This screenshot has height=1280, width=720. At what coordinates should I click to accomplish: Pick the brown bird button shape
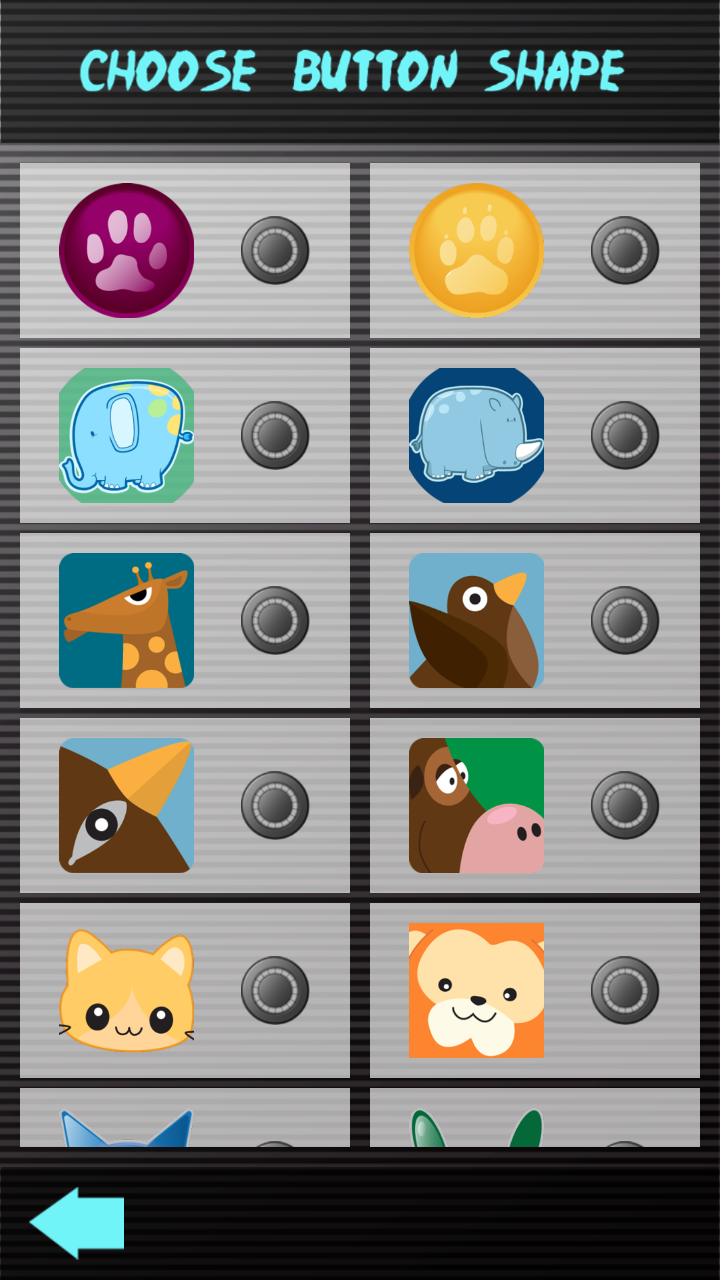point(477,620)
